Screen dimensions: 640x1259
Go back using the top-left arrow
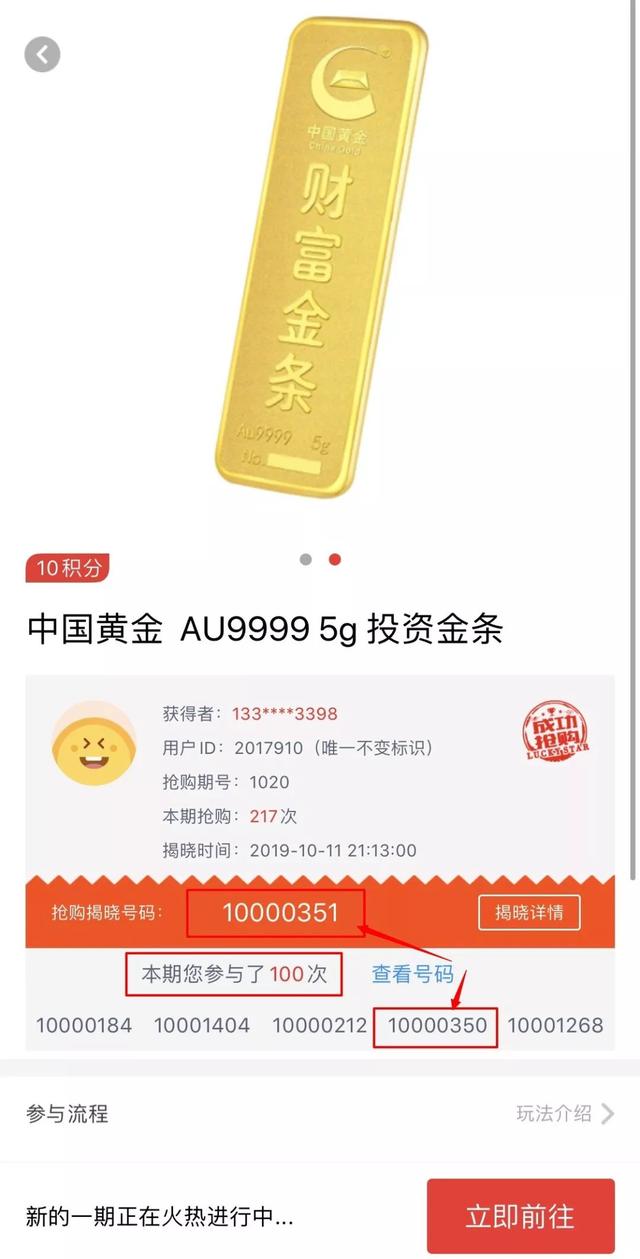(42, 54)
